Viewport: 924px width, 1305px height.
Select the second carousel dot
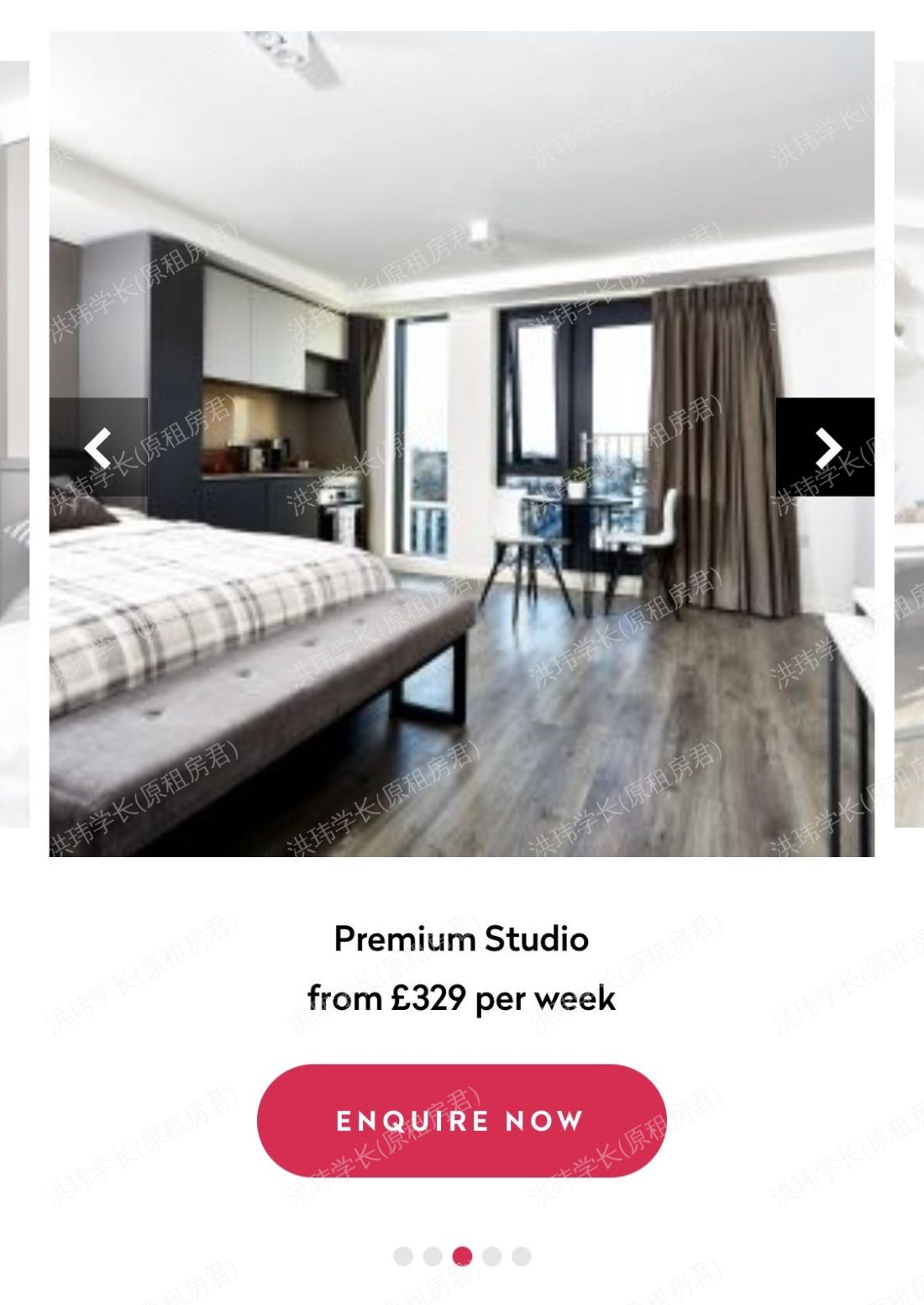point(433,1256)
